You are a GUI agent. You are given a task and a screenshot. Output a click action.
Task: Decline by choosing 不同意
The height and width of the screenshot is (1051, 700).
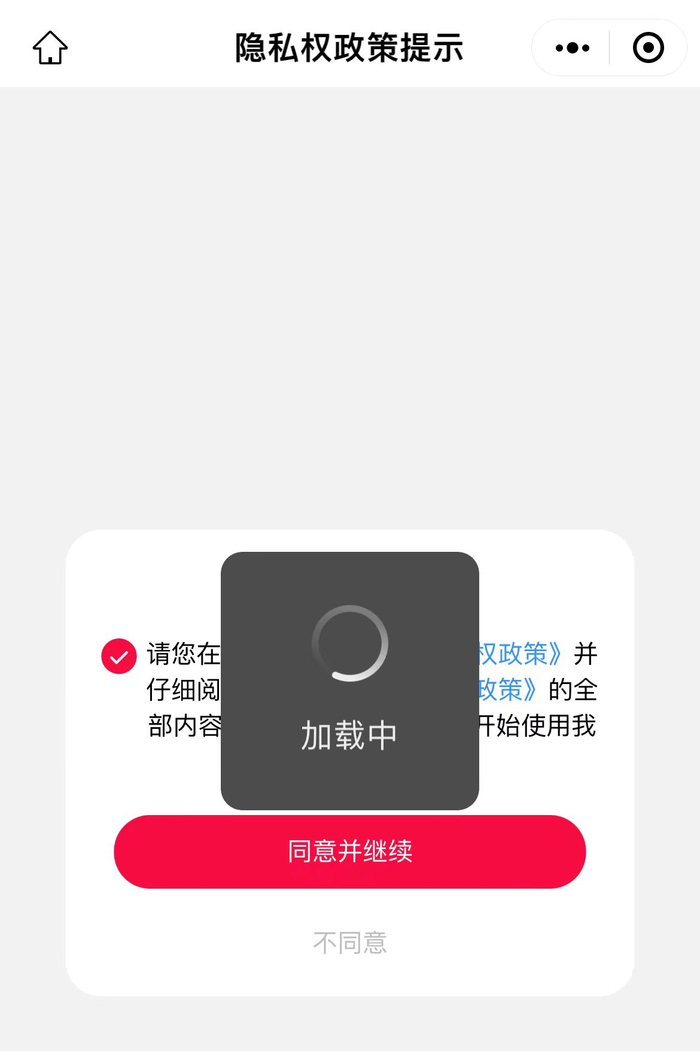349,942
